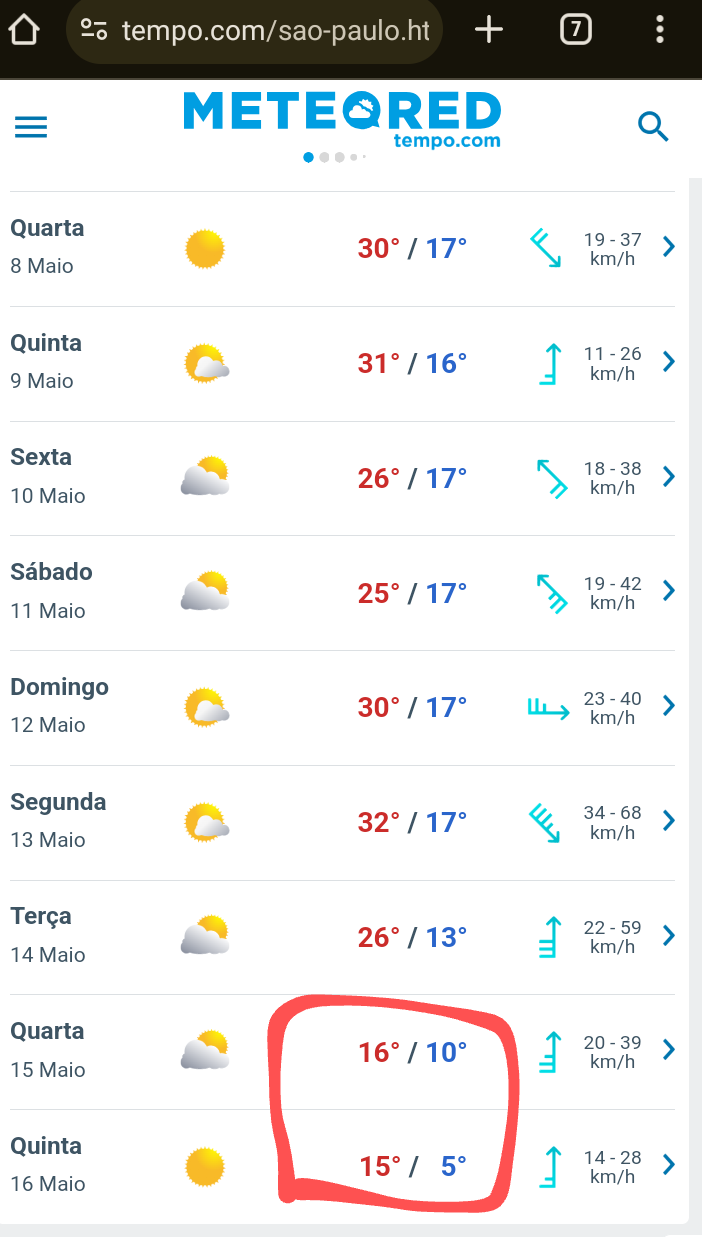Open the search magnifier icon

[x=653, y=127]
